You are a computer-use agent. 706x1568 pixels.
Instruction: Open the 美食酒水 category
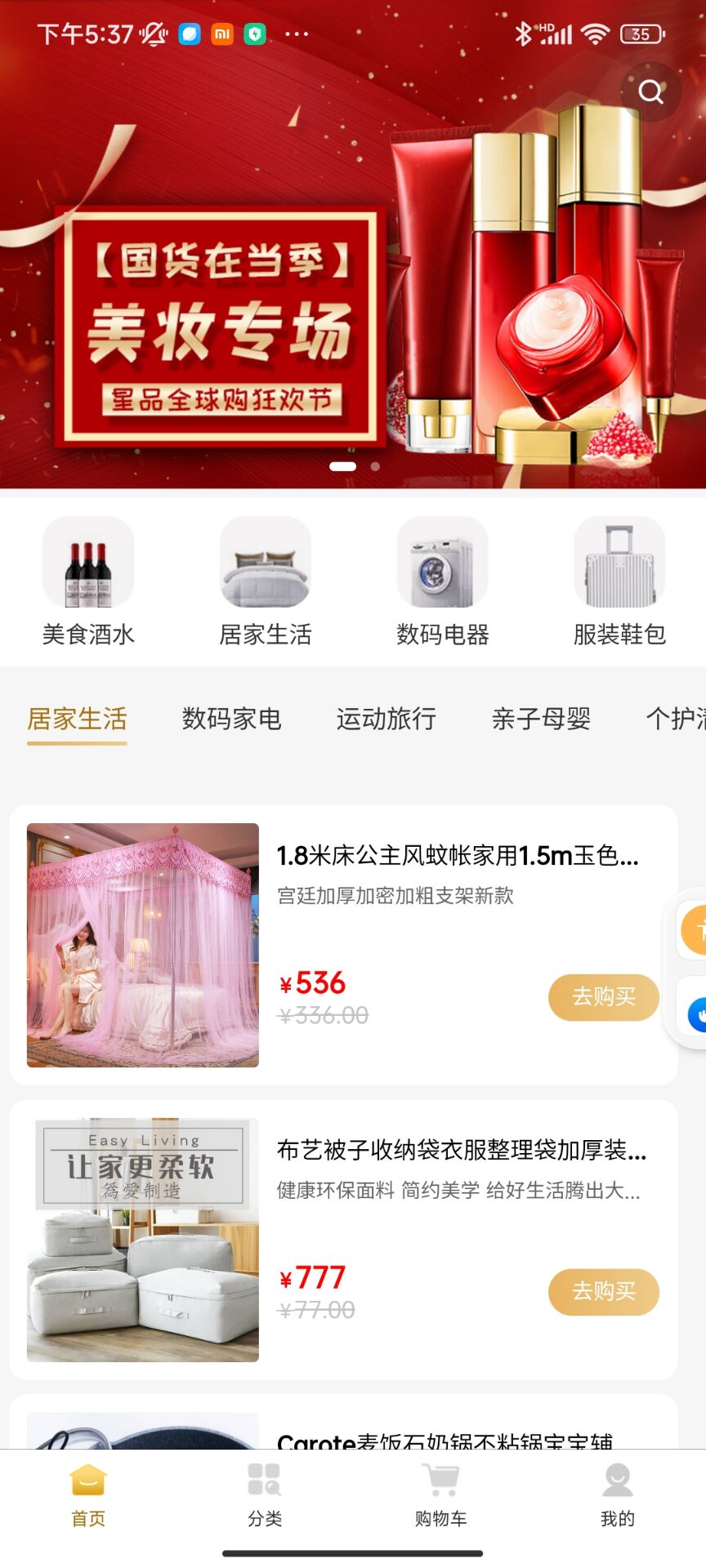pos(88,581)
